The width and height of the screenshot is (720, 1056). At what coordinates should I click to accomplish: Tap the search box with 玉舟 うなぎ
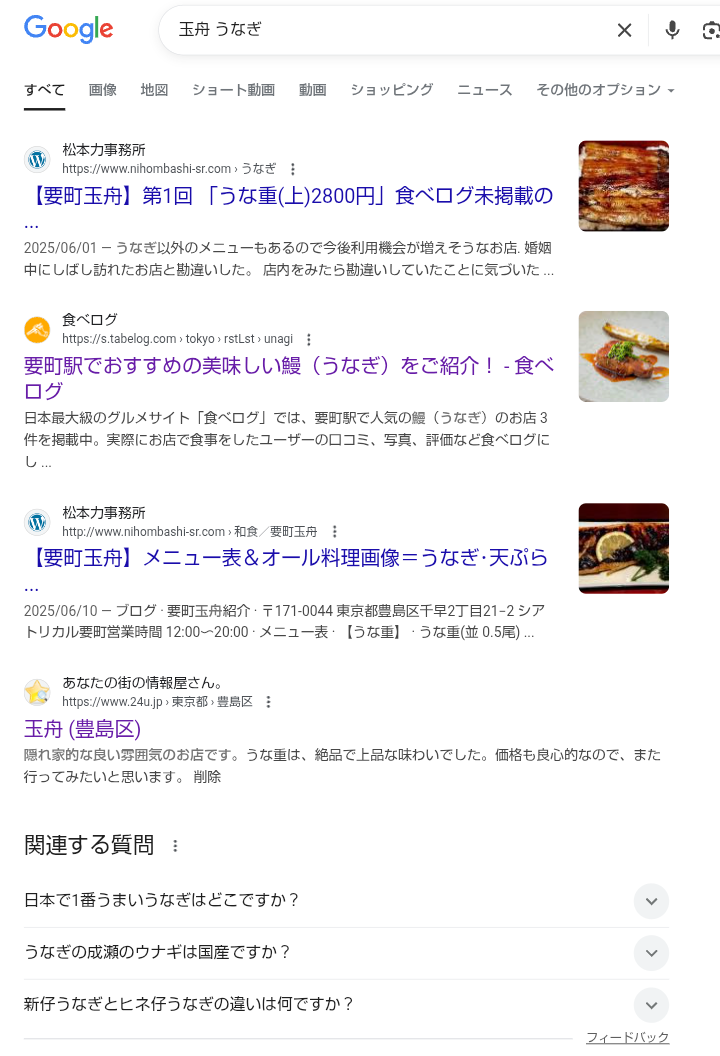390,30
